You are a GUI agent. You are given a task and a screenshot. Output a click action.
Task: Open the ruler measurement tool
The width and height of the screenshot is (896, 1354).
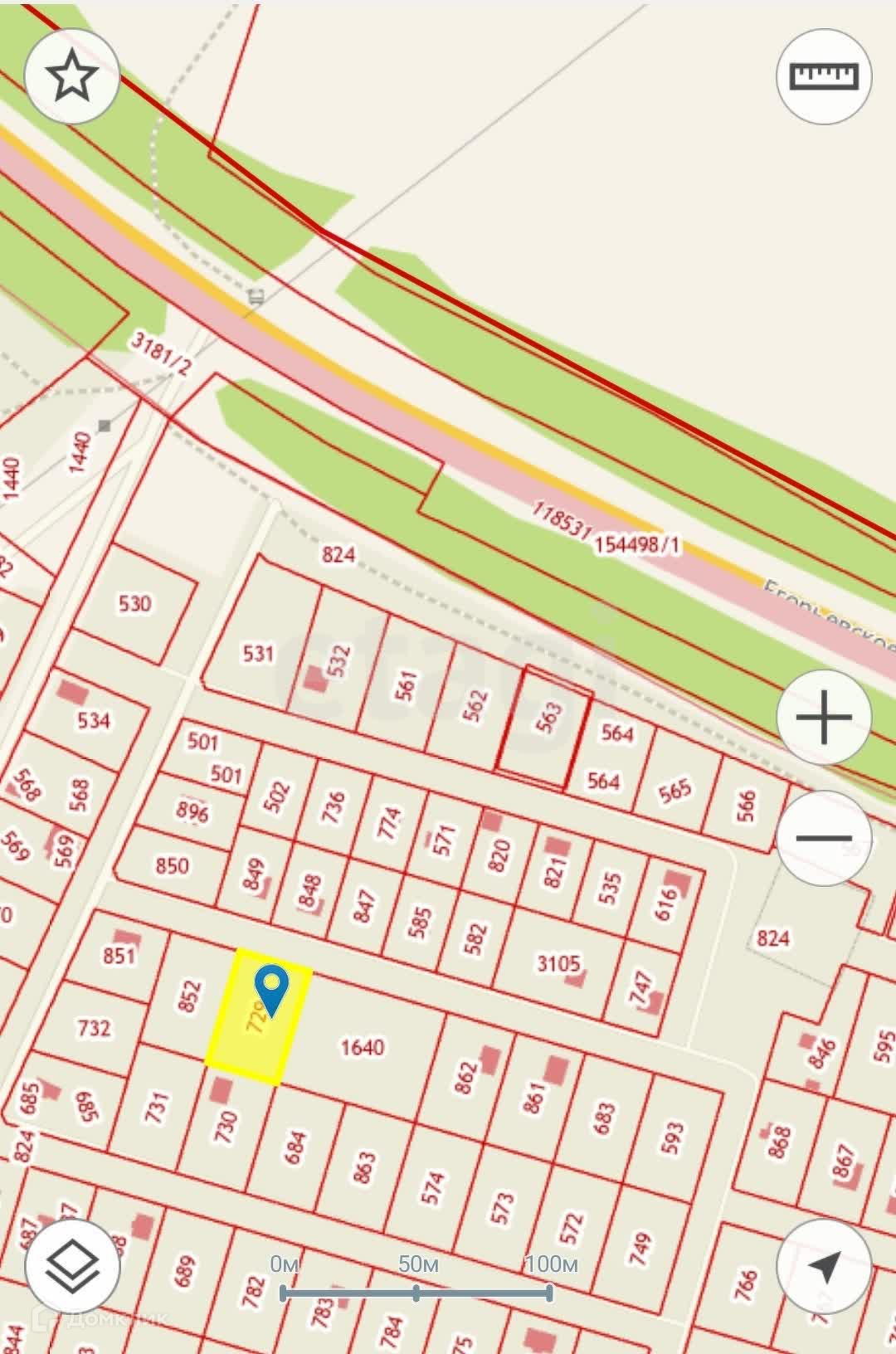coord(823,76)
